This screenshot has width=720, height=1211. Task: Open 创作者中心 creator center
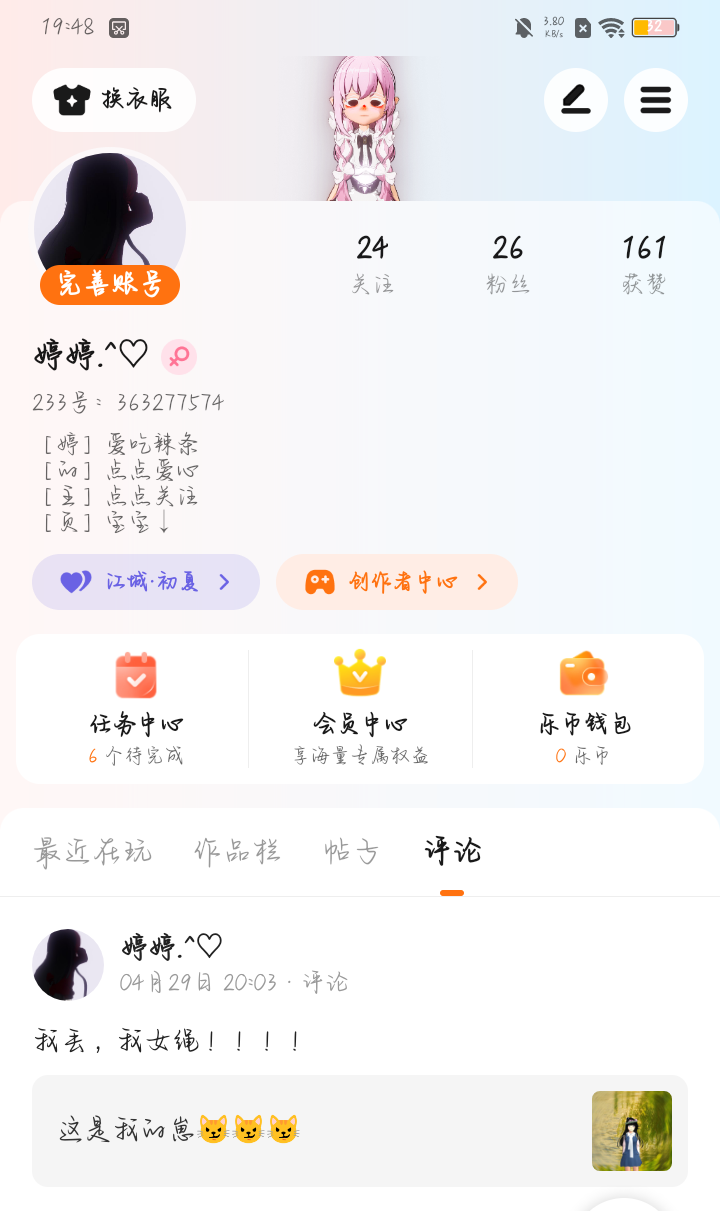pyautogui.click(x=397, y=582)
